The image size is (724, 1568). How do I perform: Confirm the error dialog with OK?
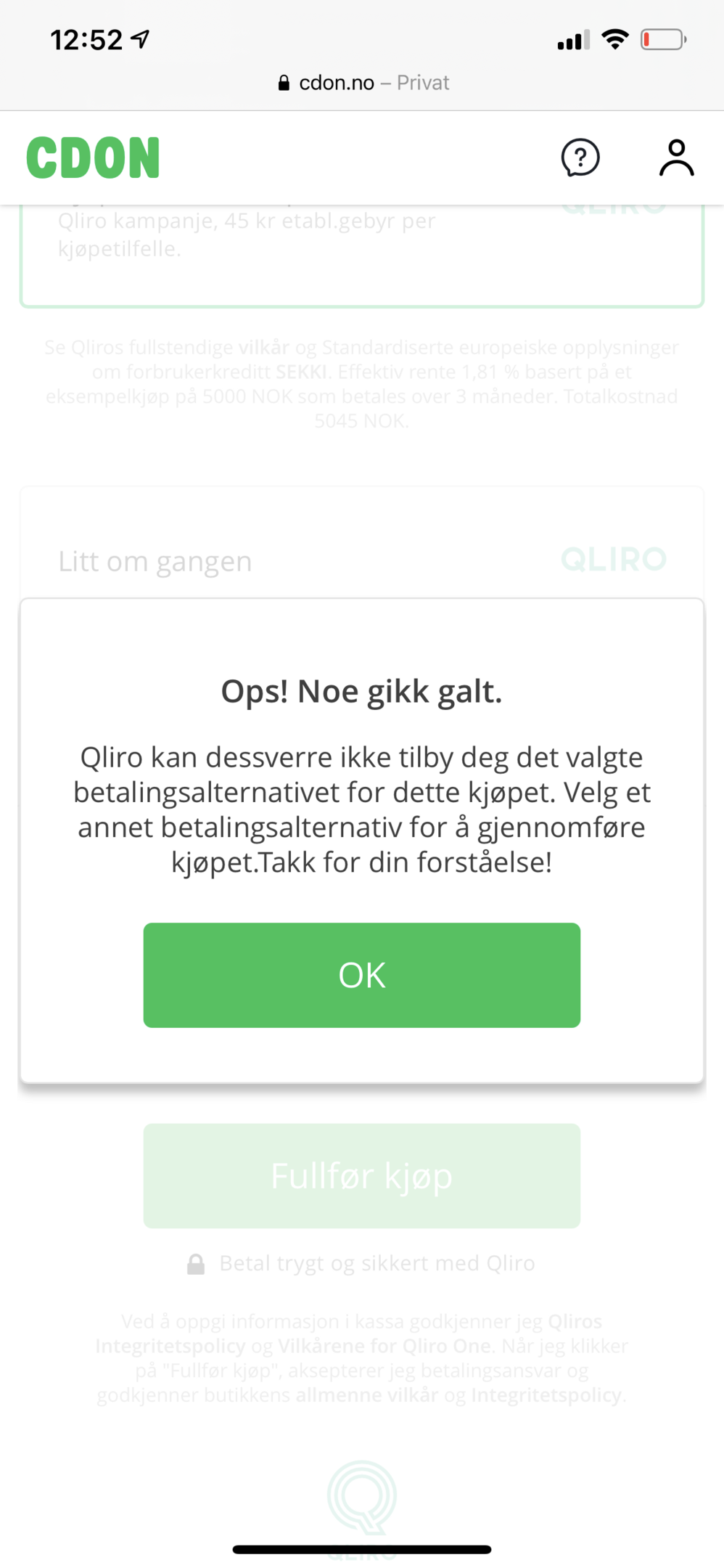click(x=361, y=975)
